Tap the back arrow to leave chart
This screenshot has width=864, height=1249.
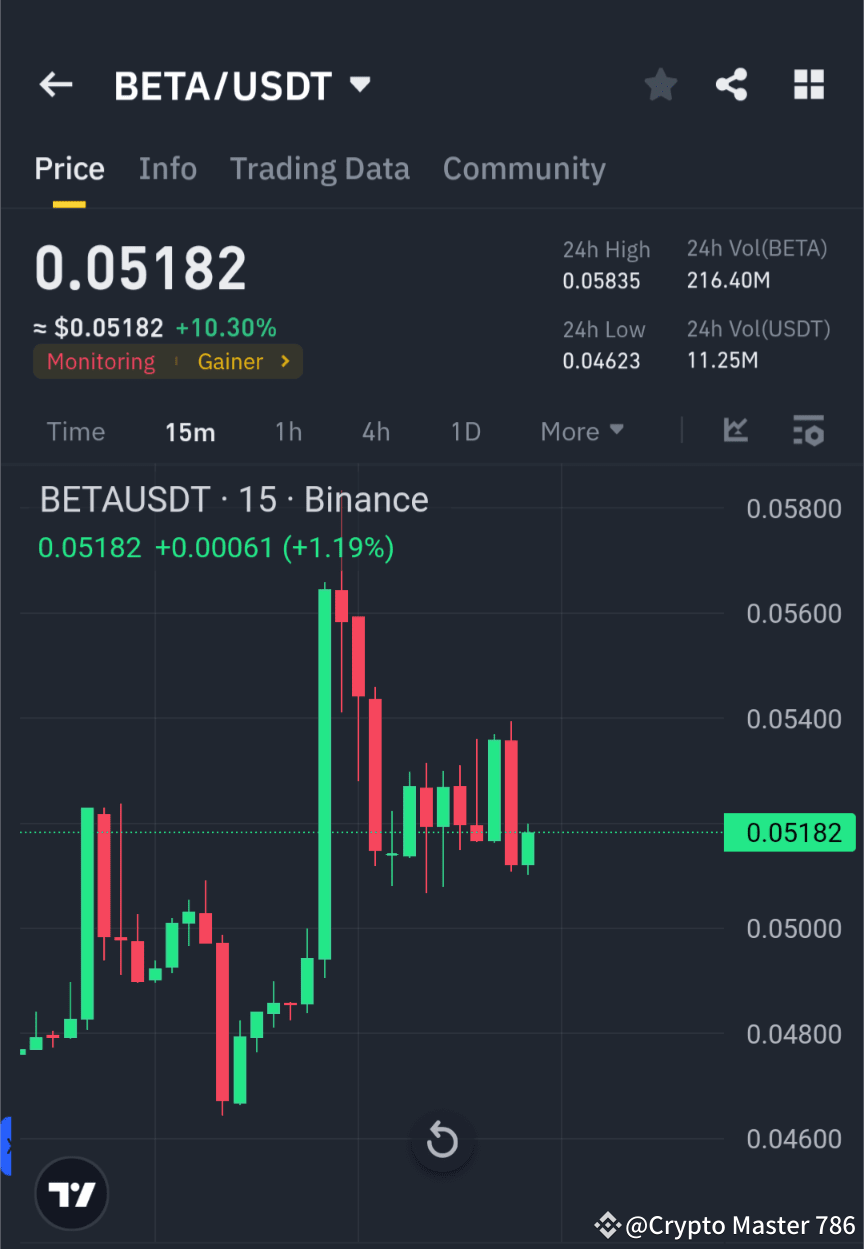[x=55, y=84]
